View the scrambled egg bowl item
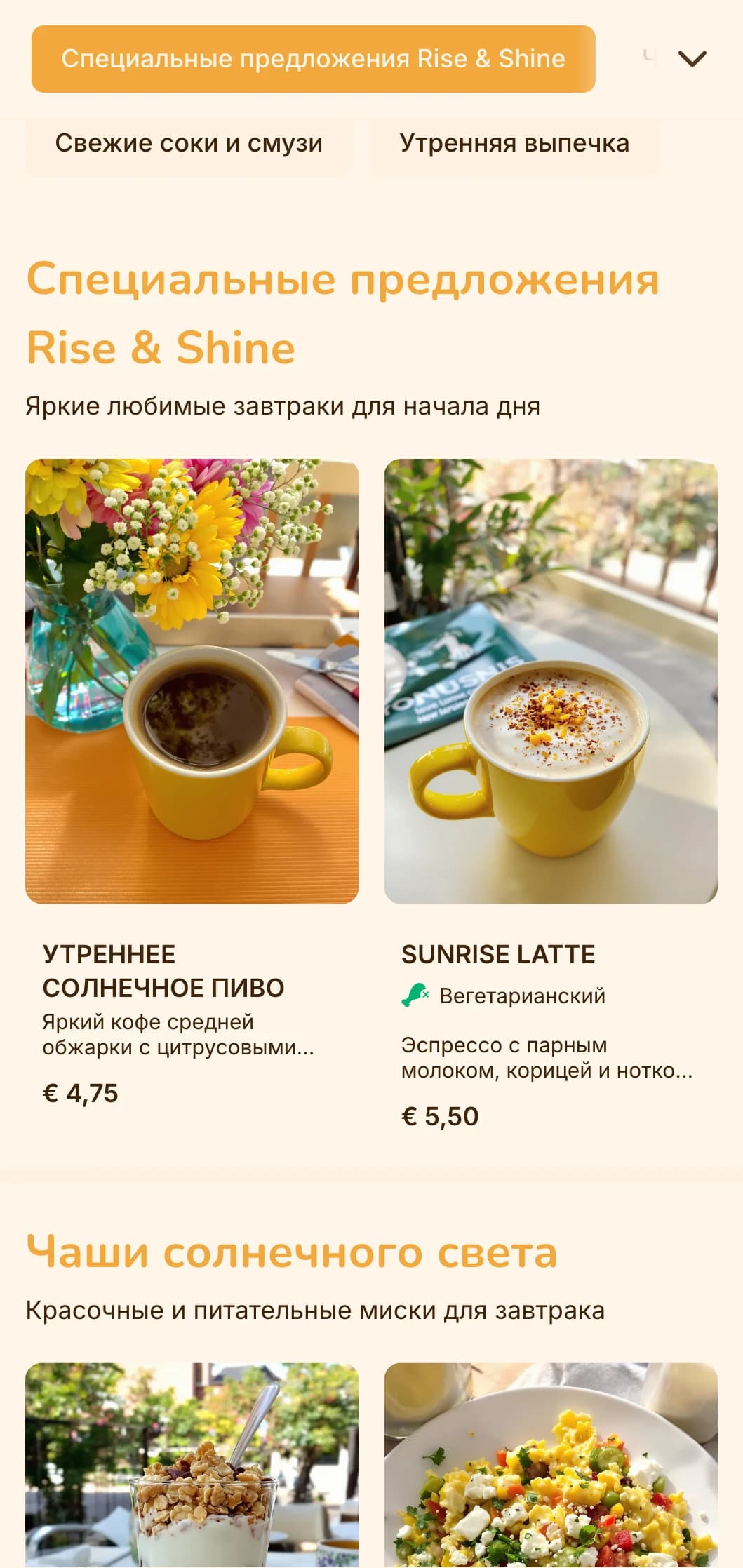Viewport: 743px width, 1568px height. pyautogui.click(x=551, y=1466)
